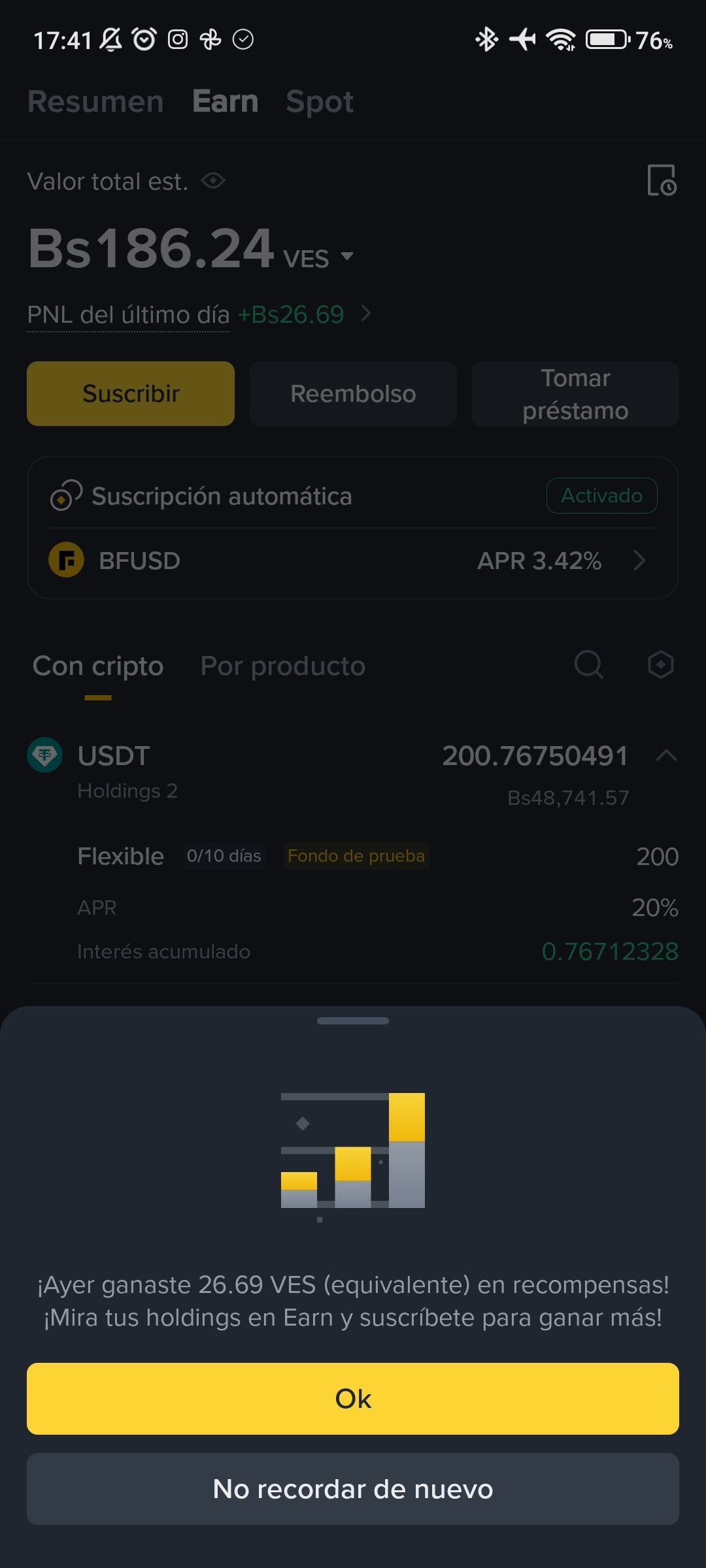The image size is (706, 1568).
Task: Switch to the Spot tab
Action: pos(320,102)
